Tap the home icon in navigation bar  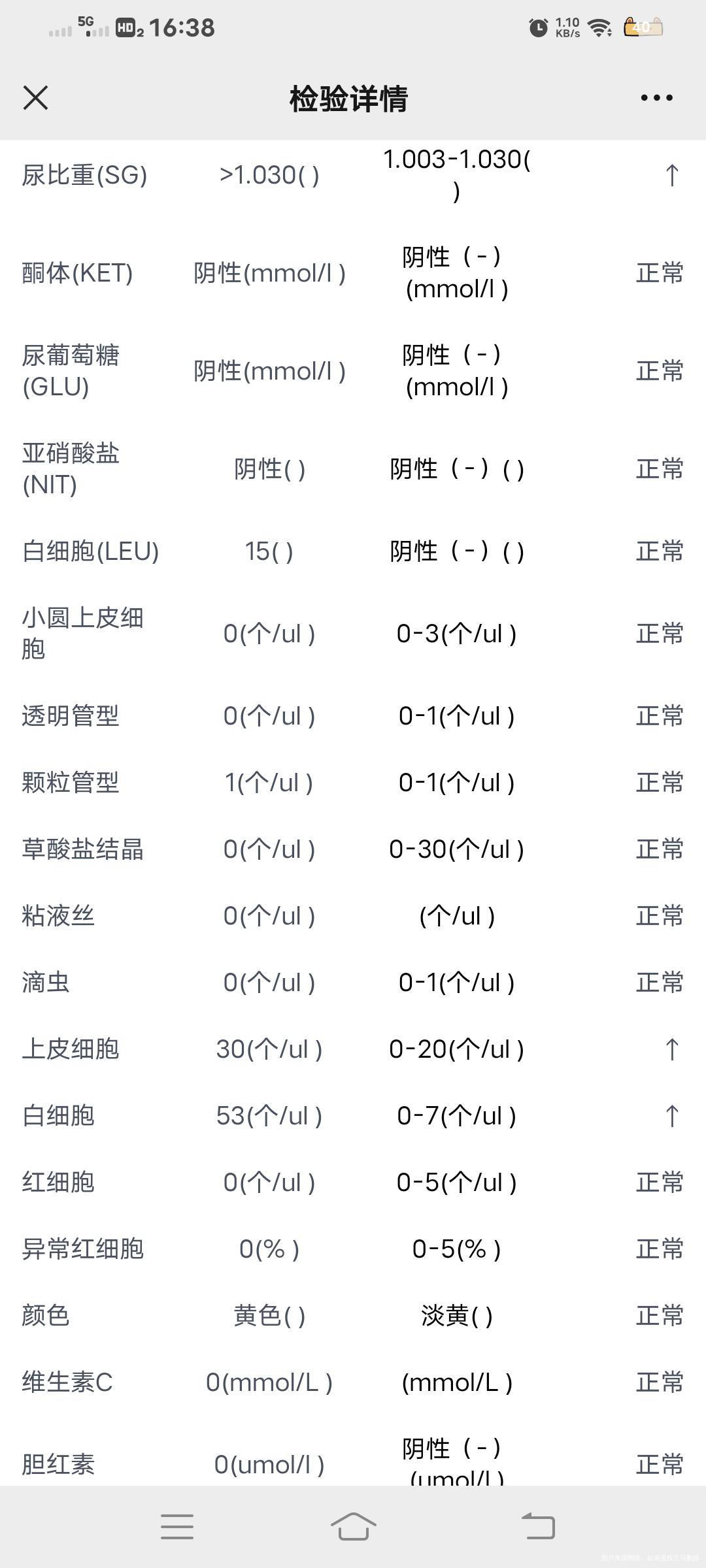point(353,1528)
